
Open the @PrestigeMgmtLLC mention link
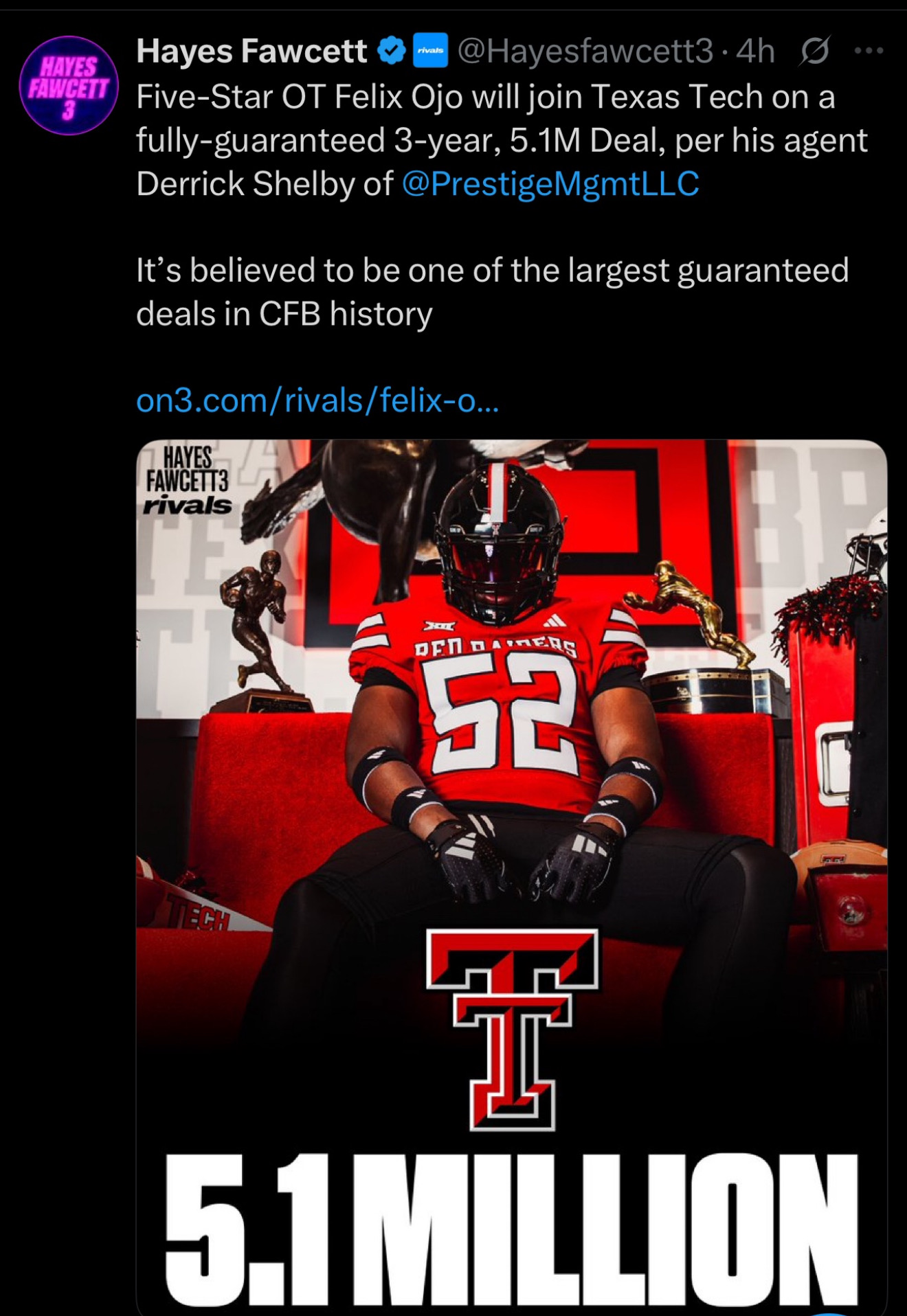(550, 184)
